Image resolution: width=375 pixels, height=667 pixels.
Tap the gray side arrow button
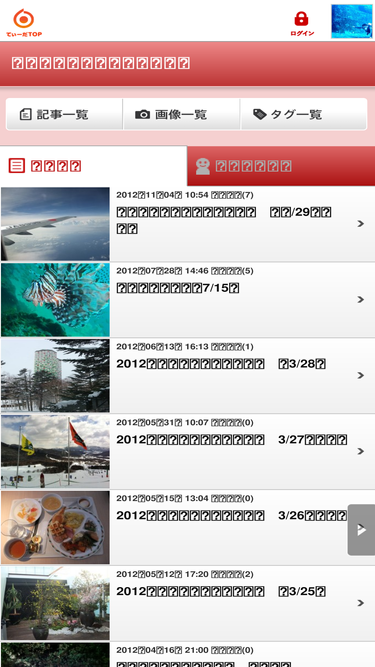coord(361,530)
